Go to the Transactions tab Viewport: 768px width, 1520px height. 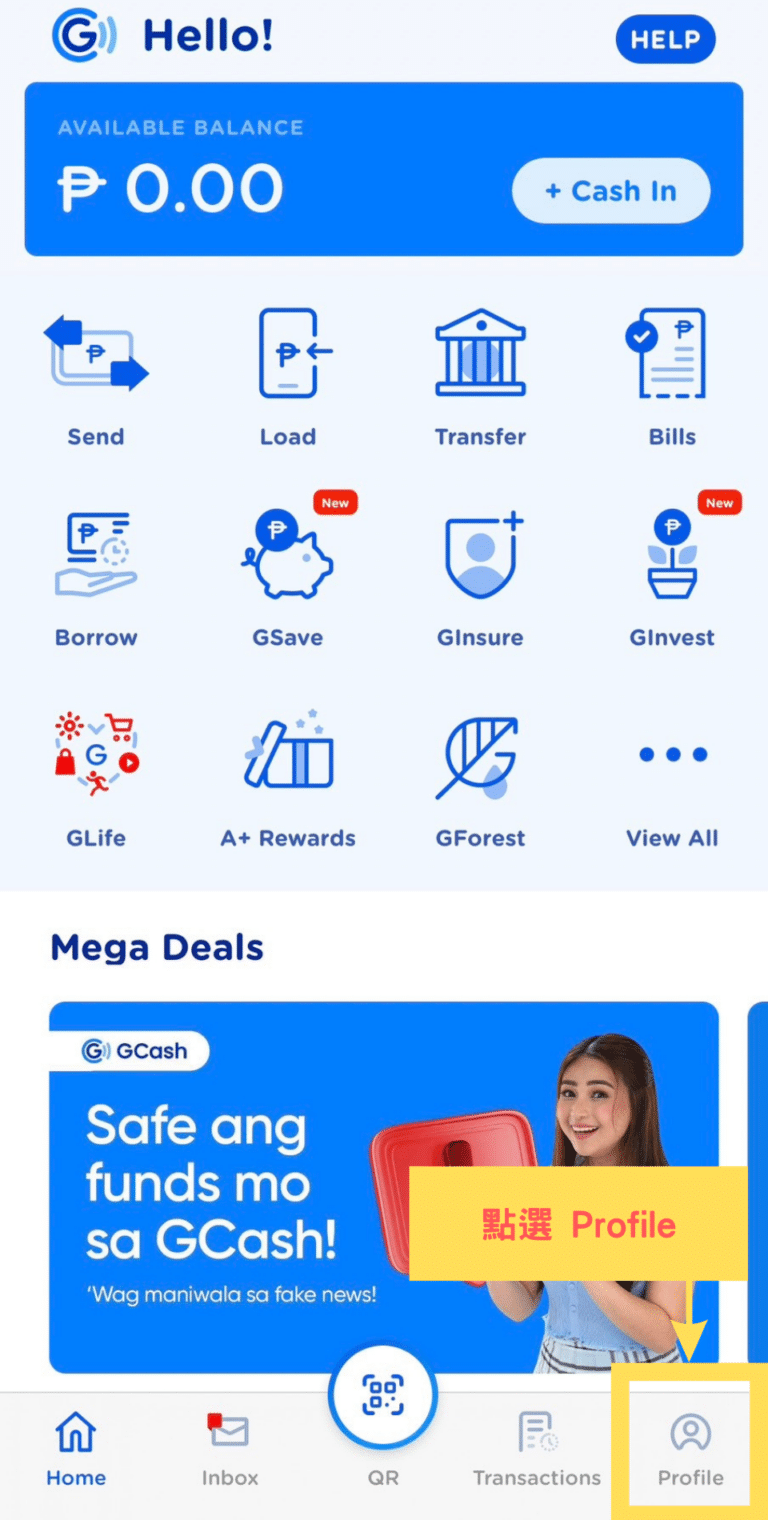pyautogui.click(x=537, y=1450)
